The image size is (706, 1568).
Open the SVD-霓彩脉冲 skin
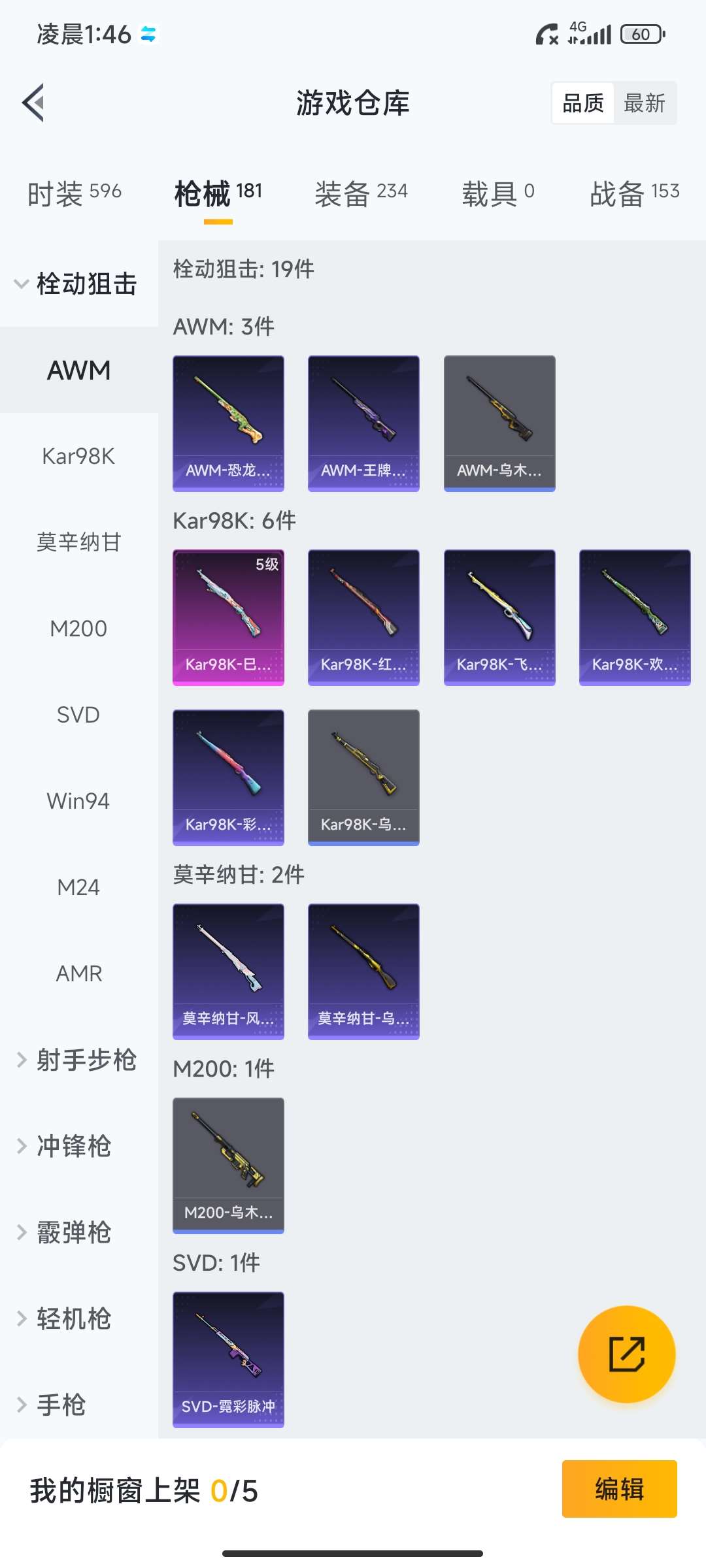[x=228, y=1359]
